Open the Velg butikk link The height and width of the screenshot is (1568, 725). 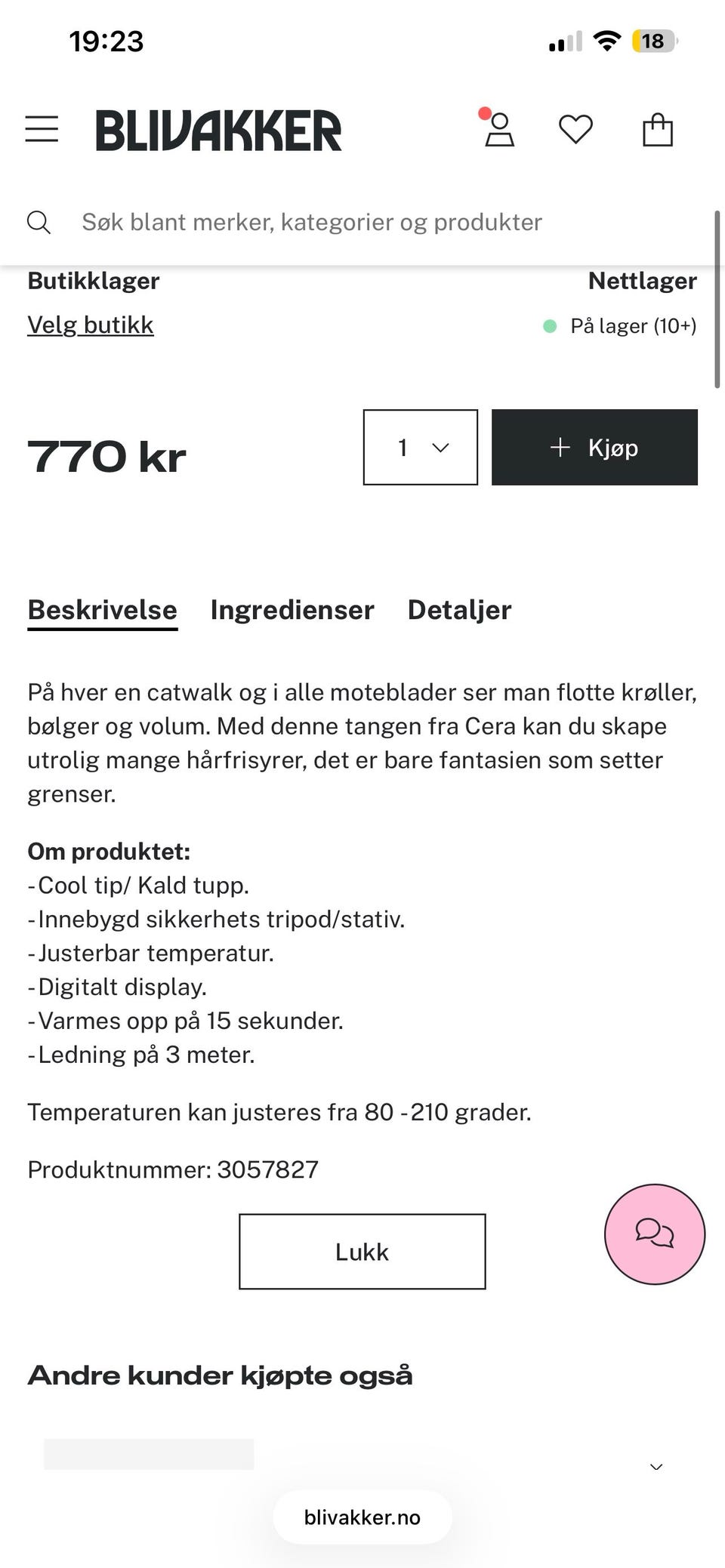pyautogui.click(x=91, y=325)
